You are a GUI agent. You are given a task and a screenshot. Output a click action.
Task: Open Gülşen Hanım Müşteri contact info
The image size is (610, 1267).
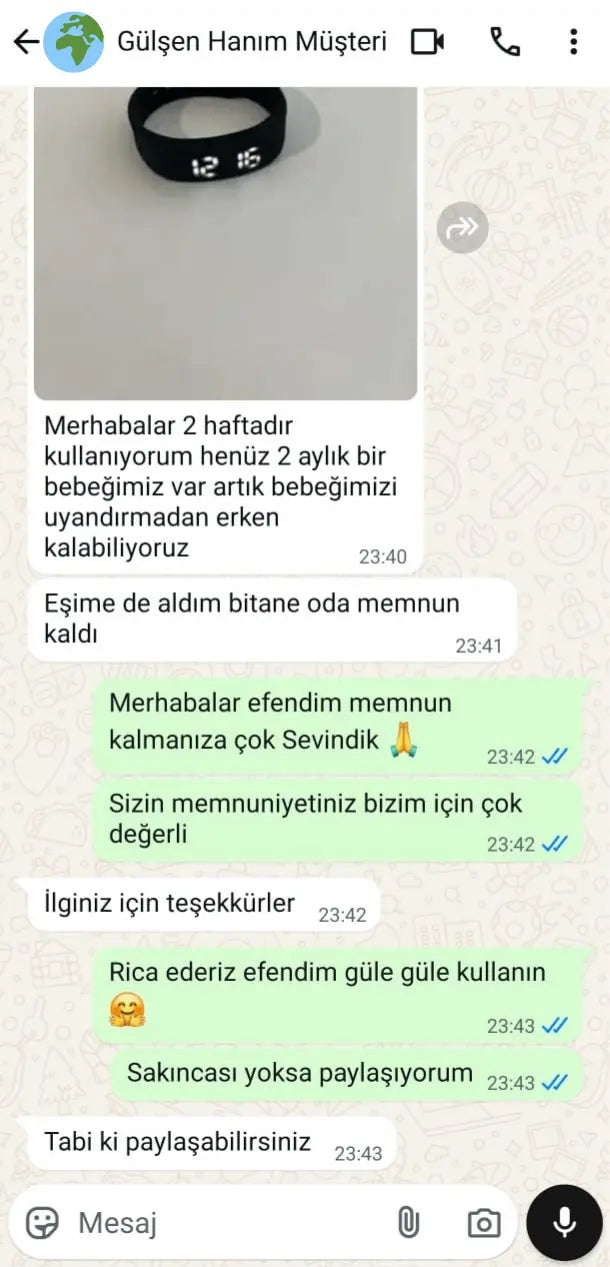click(x=251, y=42)
